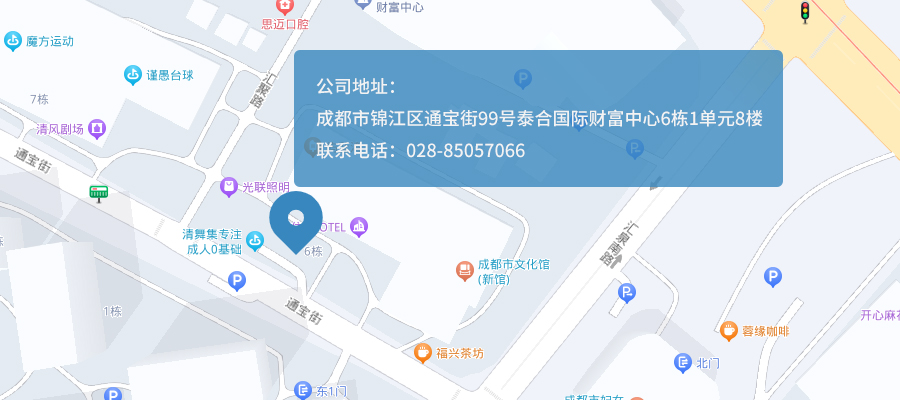This screenshot has width=900, height=400.
Task: Select the 成都市文化馆 (新馆) map point
Action: pyautogui.click(x=465, y=270)
